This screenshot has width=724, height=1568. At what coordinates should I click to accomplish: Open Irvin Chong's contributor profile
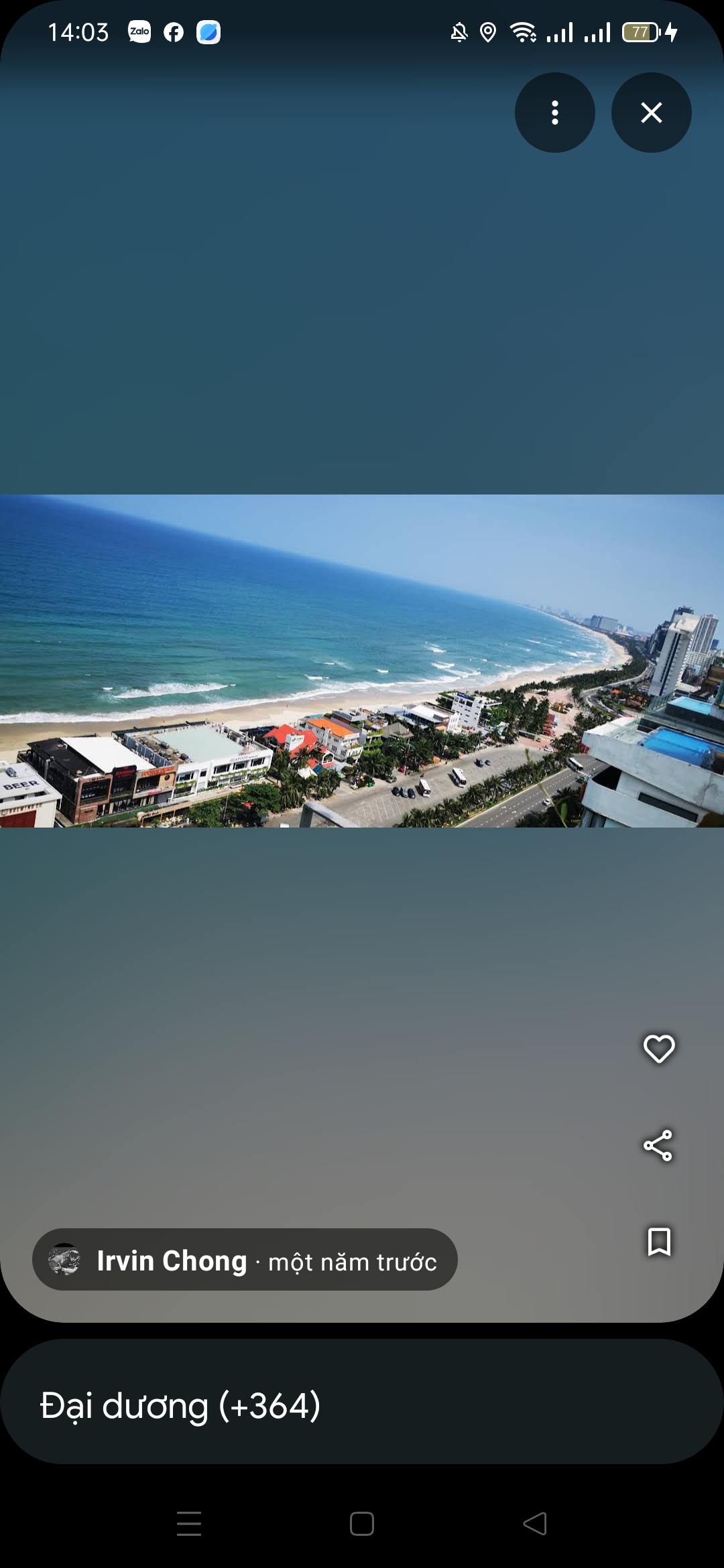pyautogui.click(x=245, y=1260)
